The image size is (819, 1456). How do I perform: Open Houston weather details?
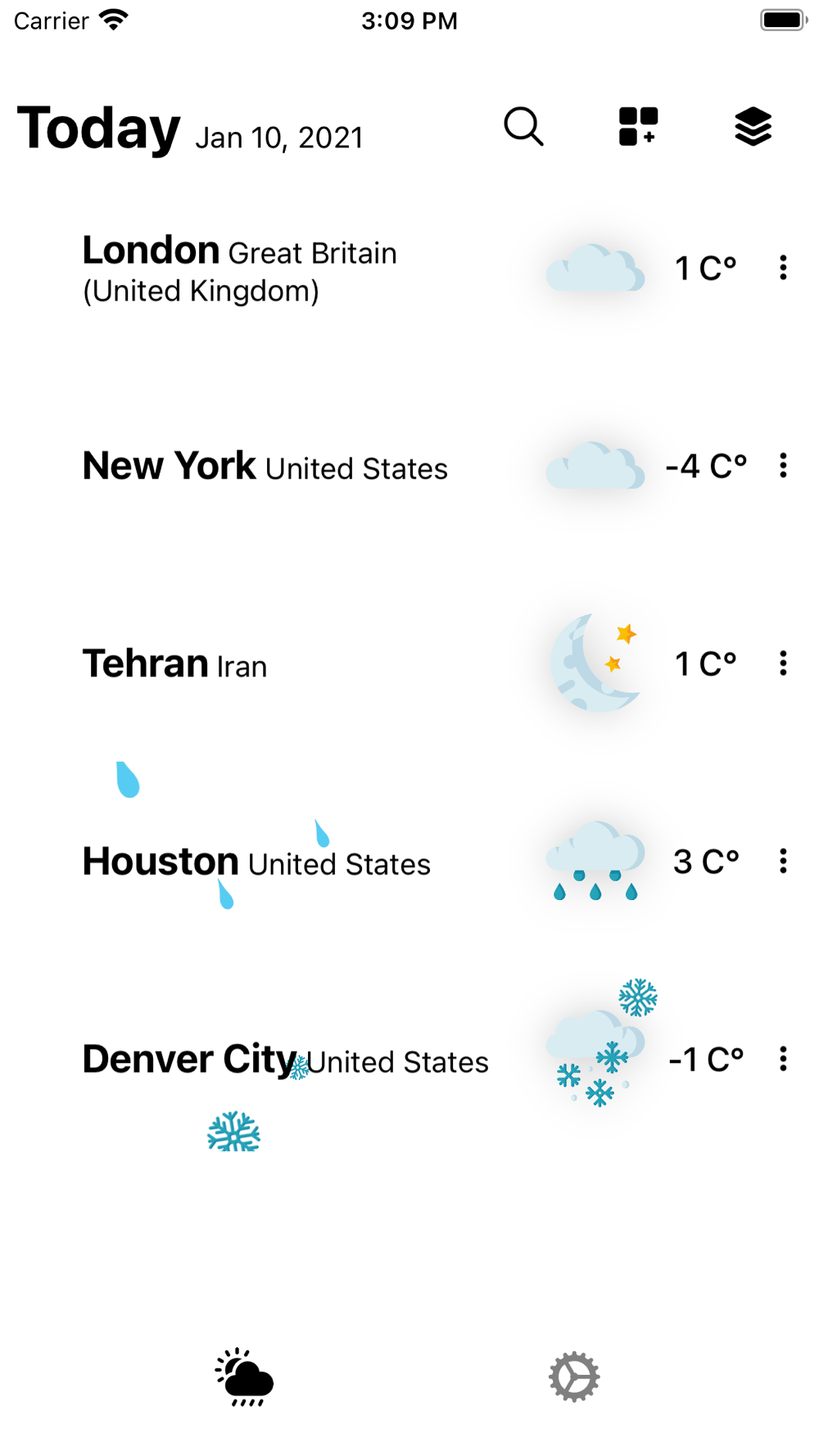(x=409, y=861)
